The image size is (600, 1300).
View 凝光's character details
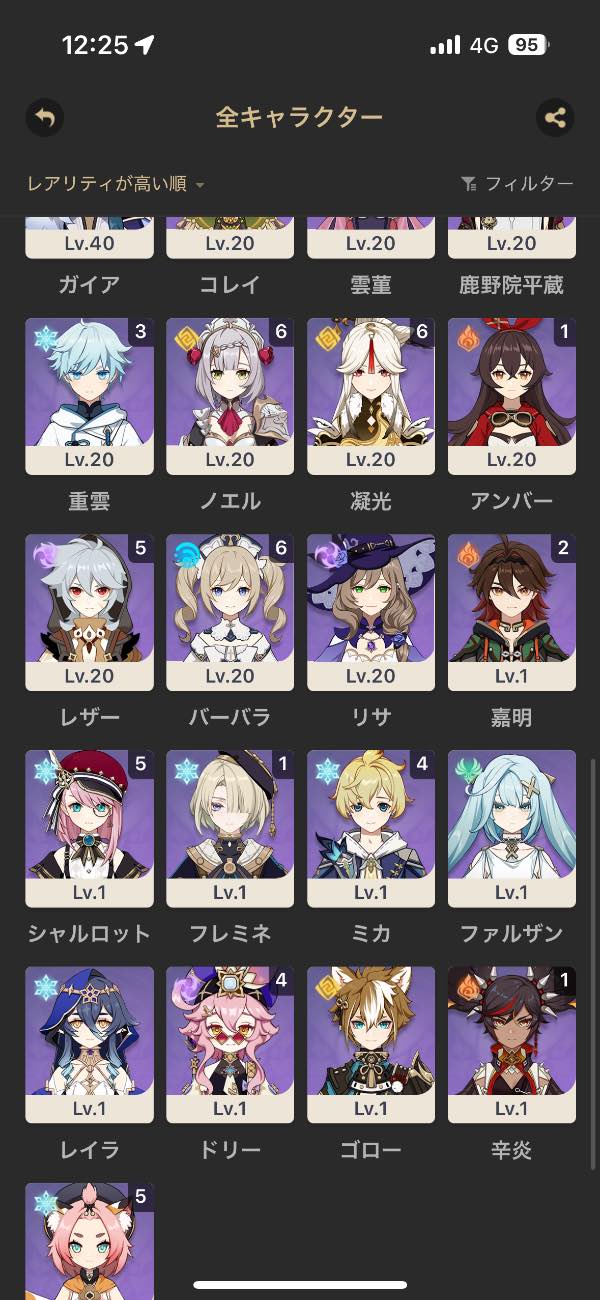[x=371, y=396]
